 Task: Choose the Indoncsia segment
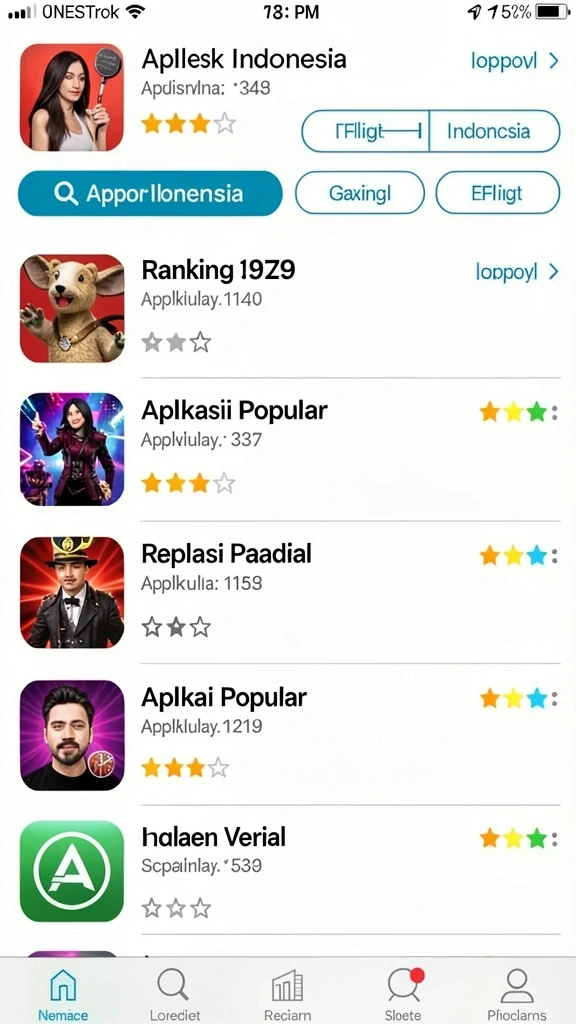tap(494, 131)
